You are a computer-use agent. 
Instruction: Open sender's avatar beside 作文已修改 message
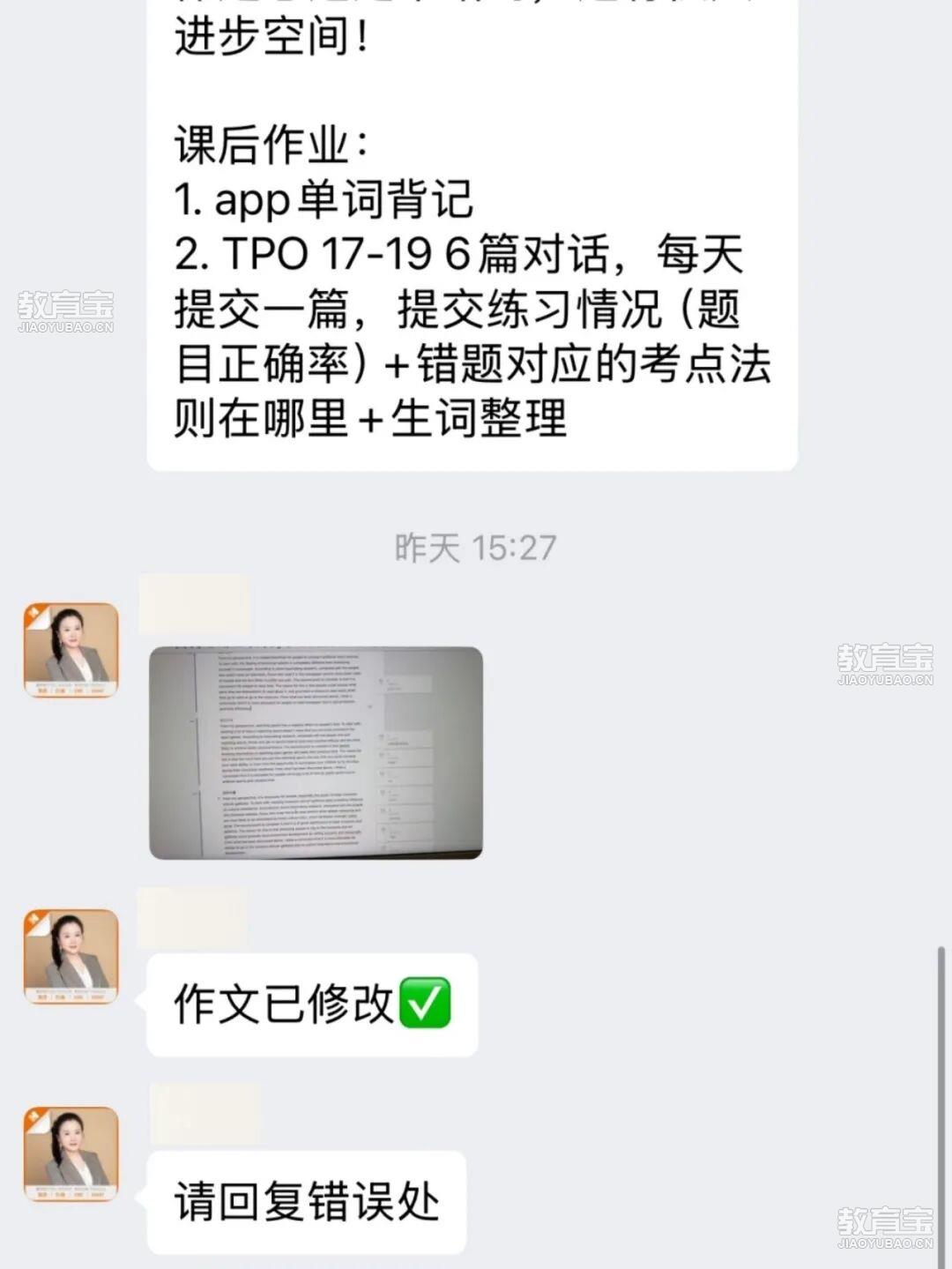click(x=71, y=957)
